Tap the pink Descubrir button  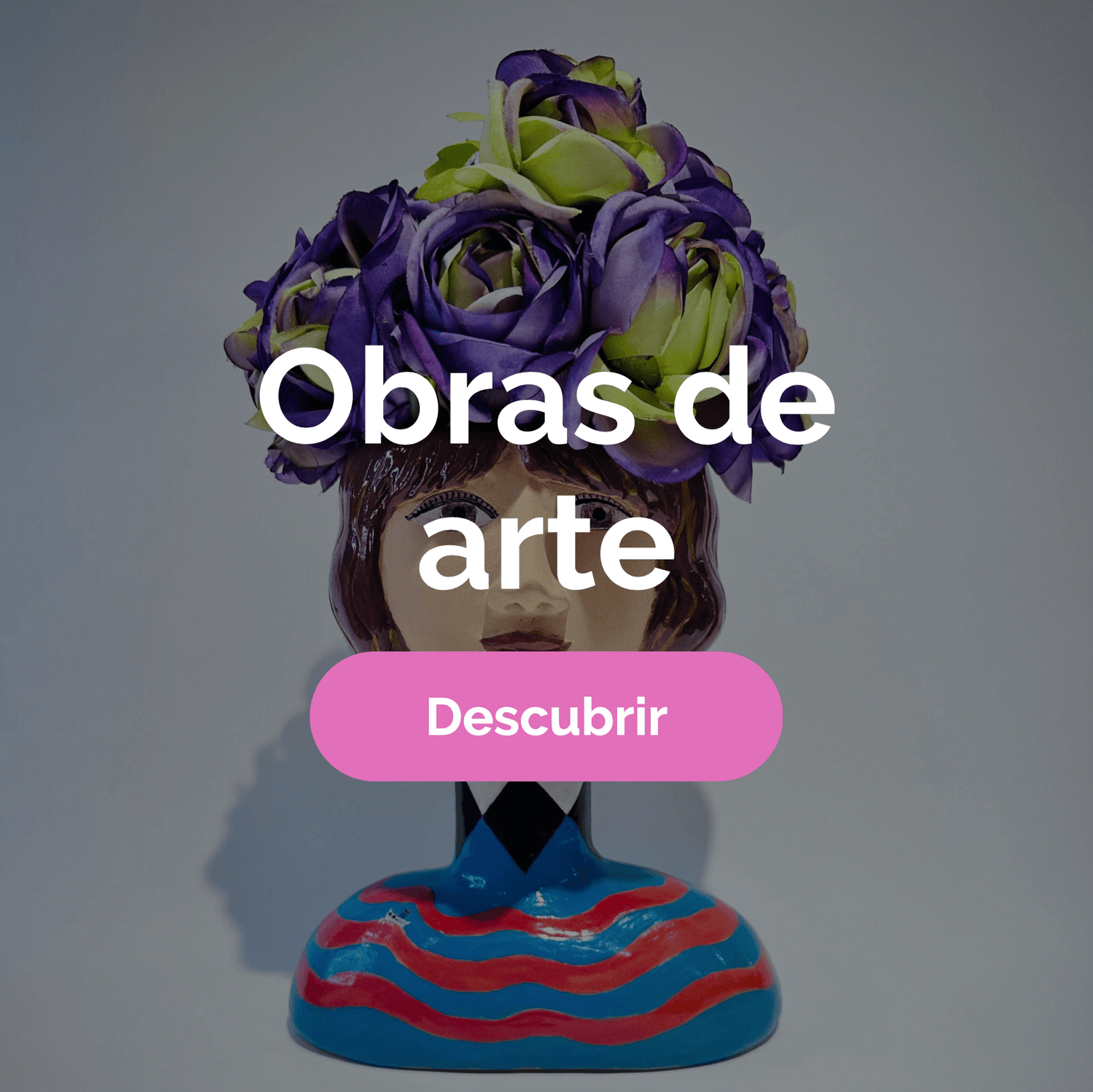[x=546, y=717]
